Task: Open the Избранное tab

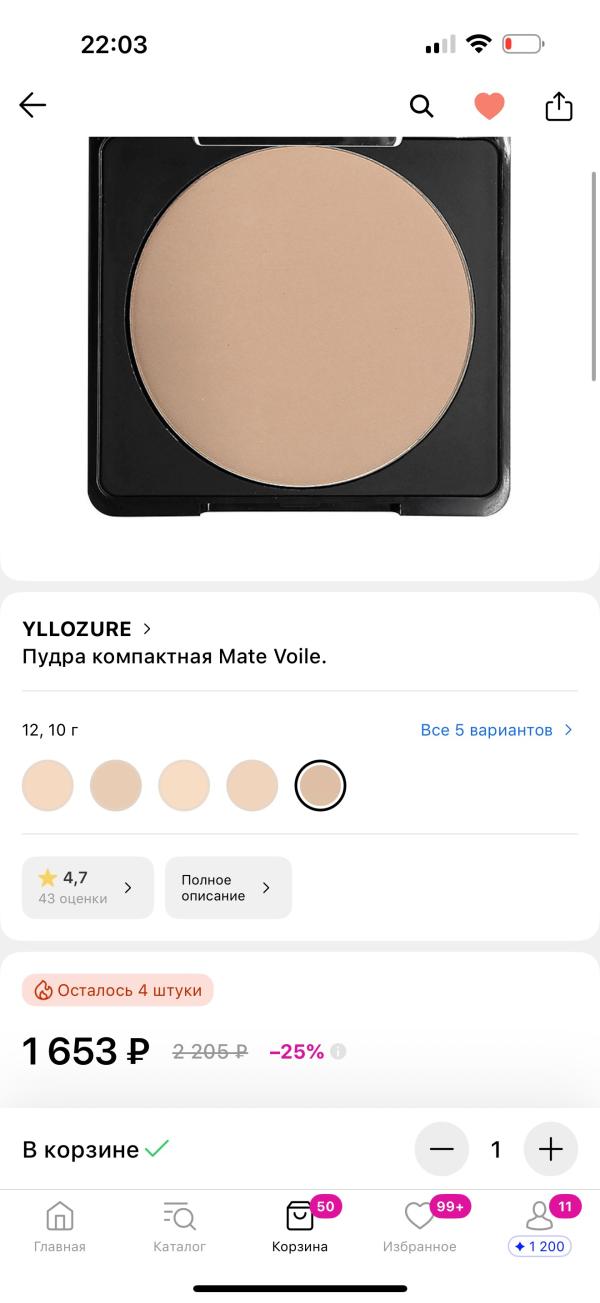Action: (x=420, y=1227)
